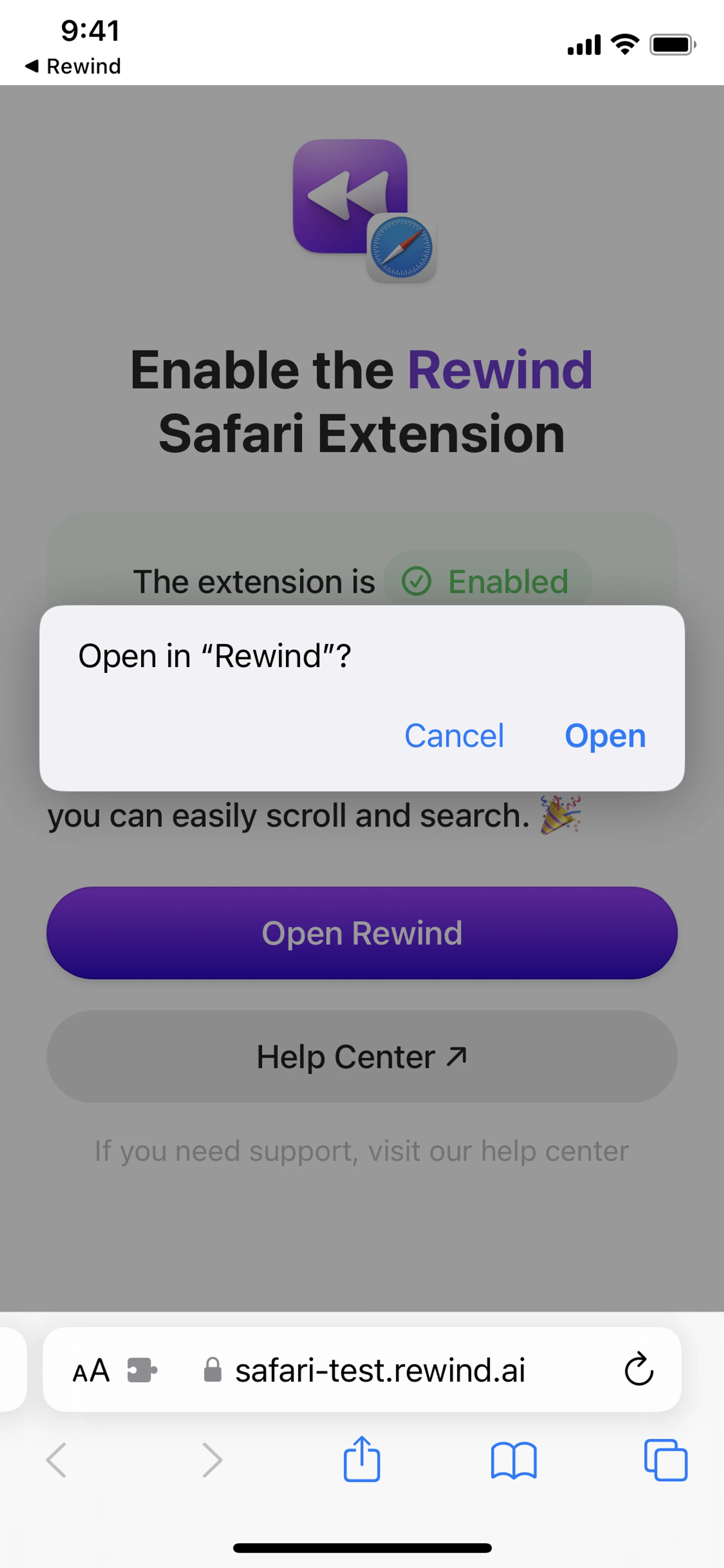This screenshot has height=1568, width=724.
Task: Go back to the previous page
Action: point(57,1460)
